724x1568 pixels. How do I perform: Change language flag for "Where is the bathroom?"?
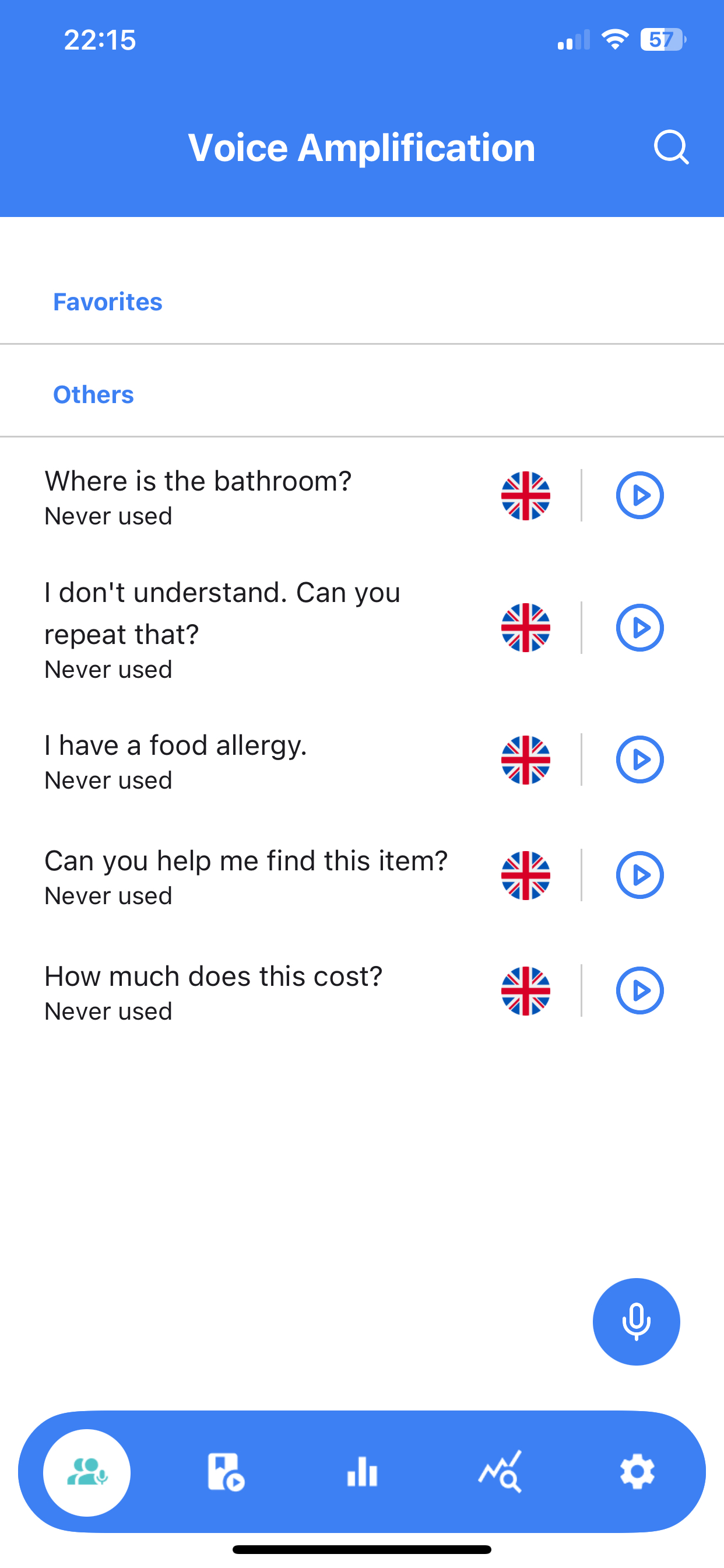point(526,495)
